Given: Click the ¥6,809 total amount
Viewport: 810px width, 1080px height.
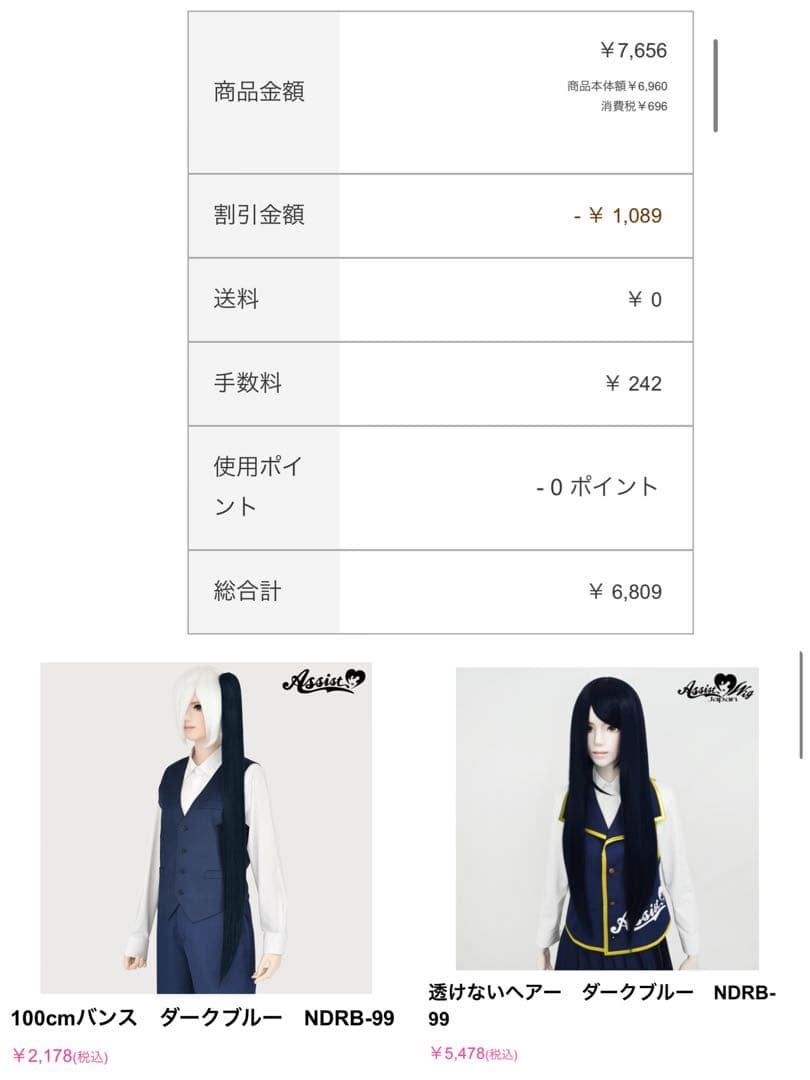Looking at the screenshot, I should tap(625, 591).
